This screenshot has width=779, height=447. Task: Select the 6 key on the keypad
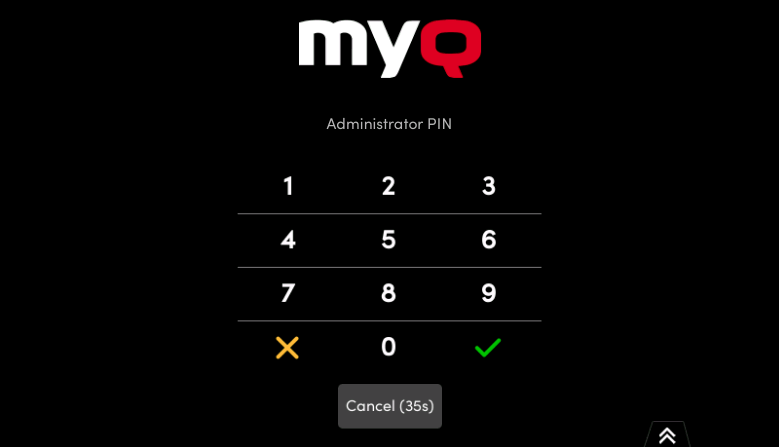click(x=489, y=240)
